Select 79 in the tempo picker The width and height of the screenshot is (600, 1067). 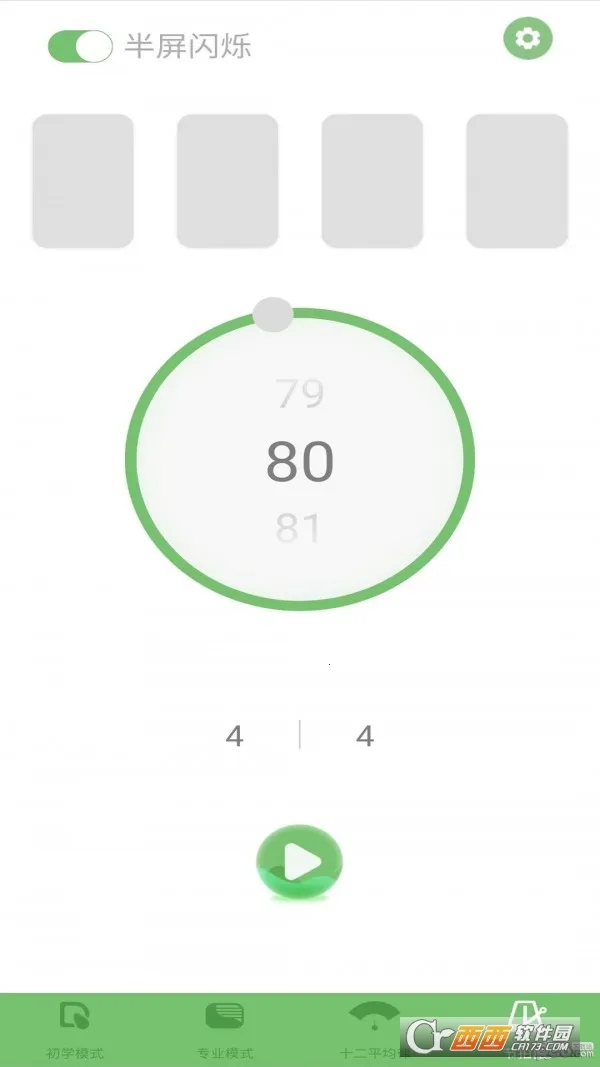tap(299, 394)
